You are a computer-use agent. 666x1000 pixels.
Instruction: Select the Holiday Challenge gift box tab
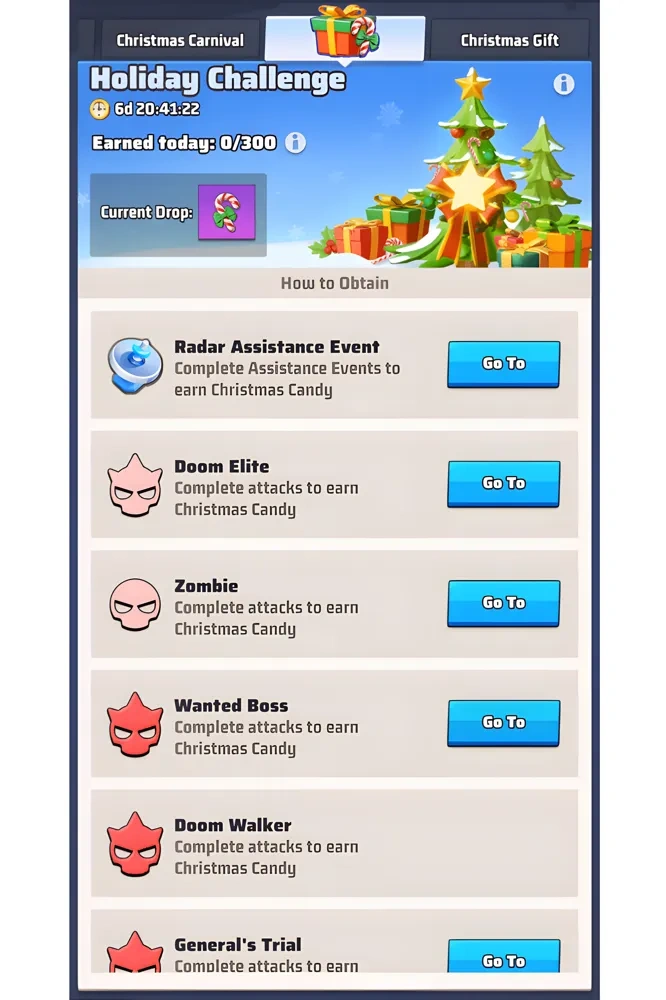[x=345, y=35]
